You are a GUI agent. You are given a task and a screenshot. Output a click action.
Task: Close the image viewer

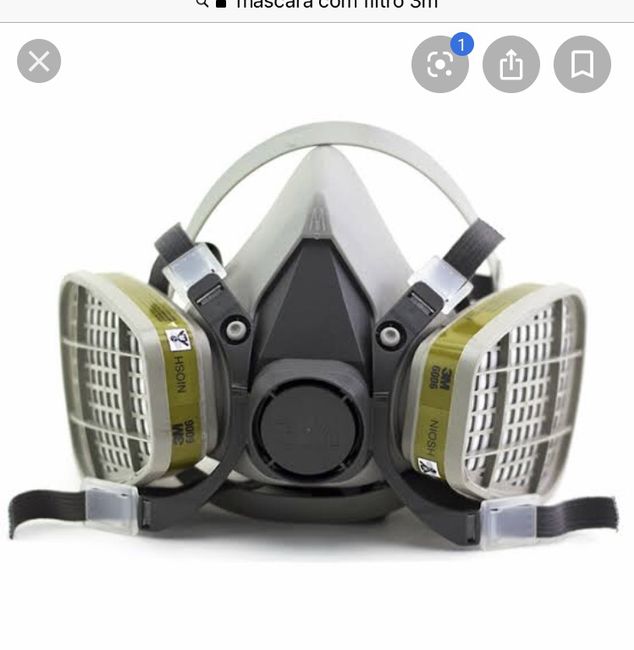pos(39,62)
